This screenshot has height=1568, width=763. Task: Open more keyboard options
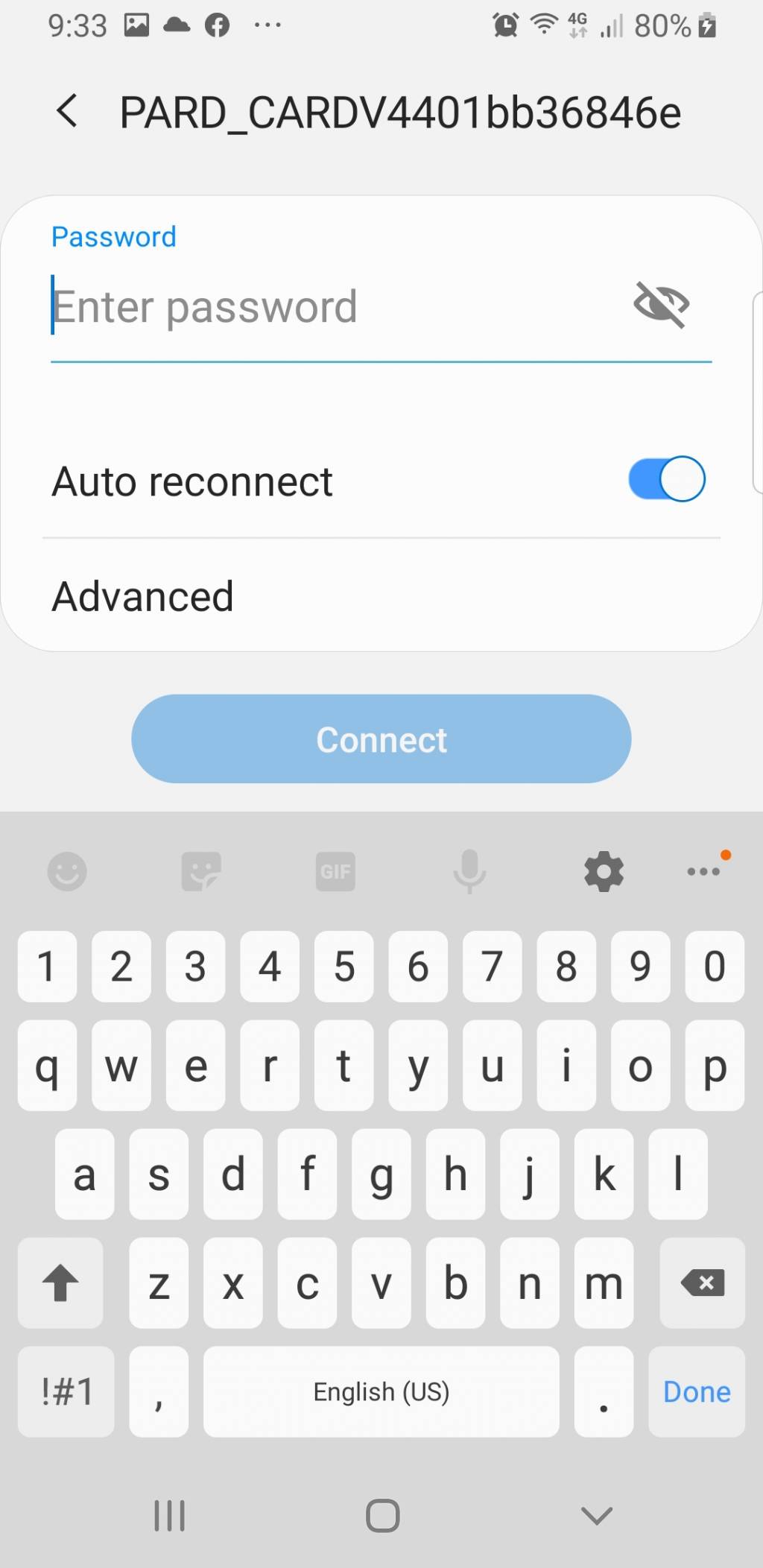pyautogui.click(x=703, y=870)
